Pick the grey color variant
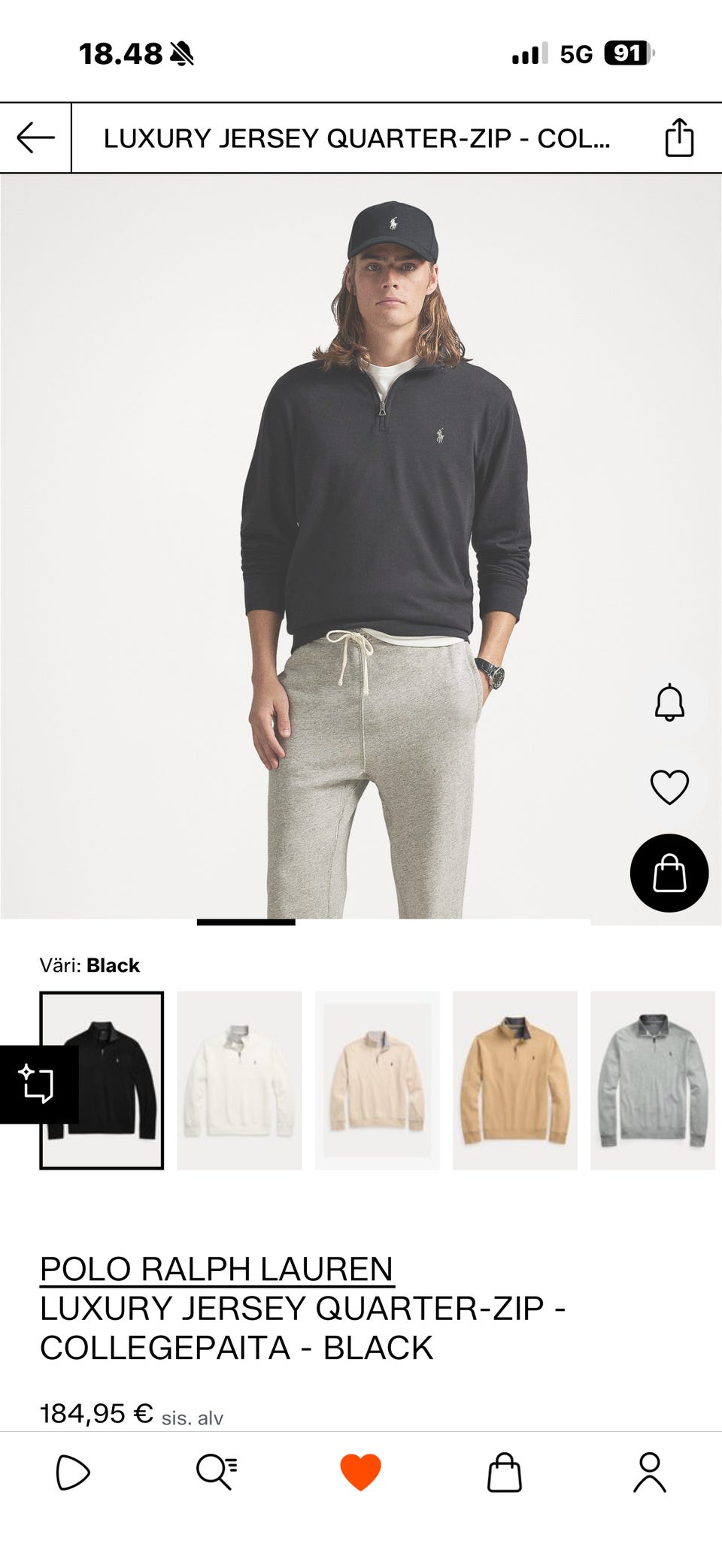This screenshot has height=1568, width=722. (653, 1080)
